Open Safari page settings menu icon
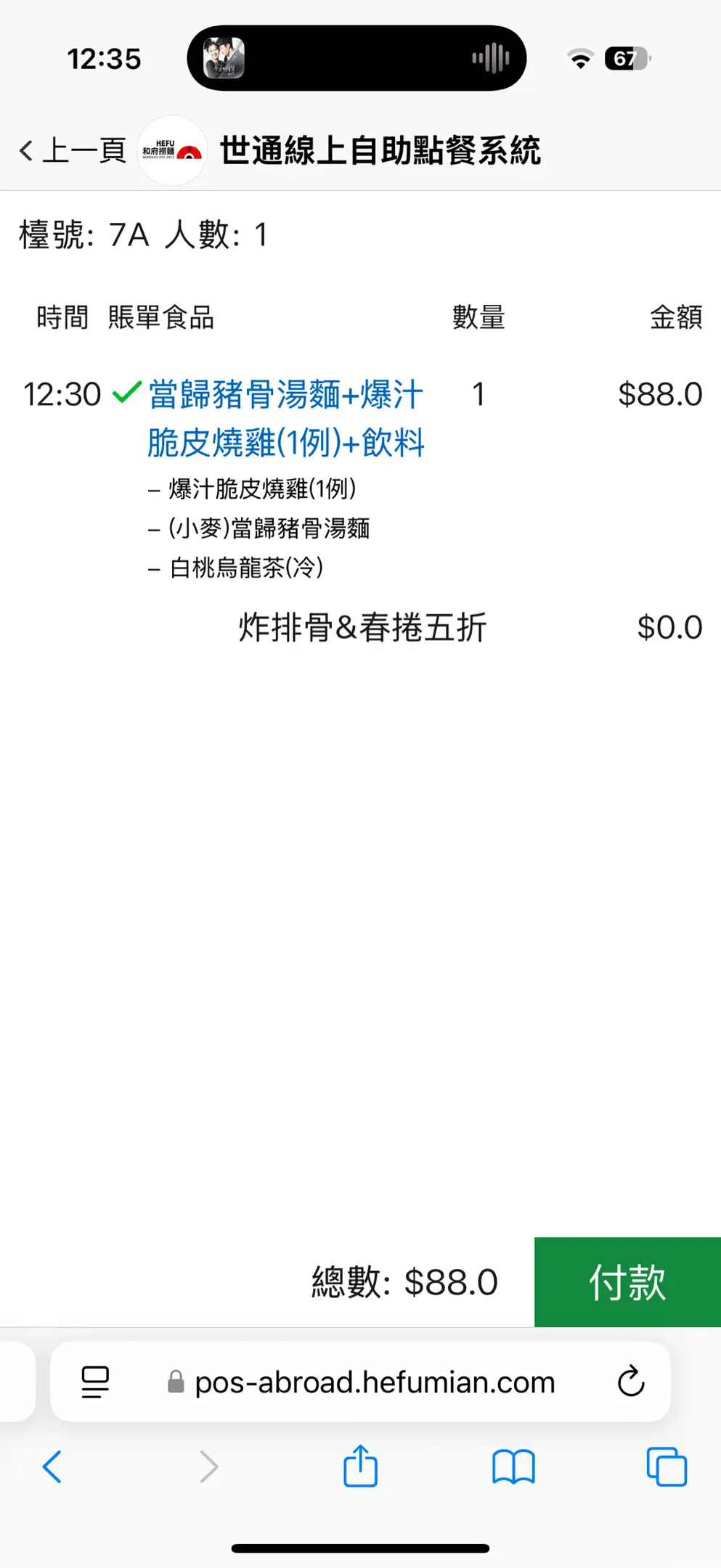 (x=95, y=1381)
